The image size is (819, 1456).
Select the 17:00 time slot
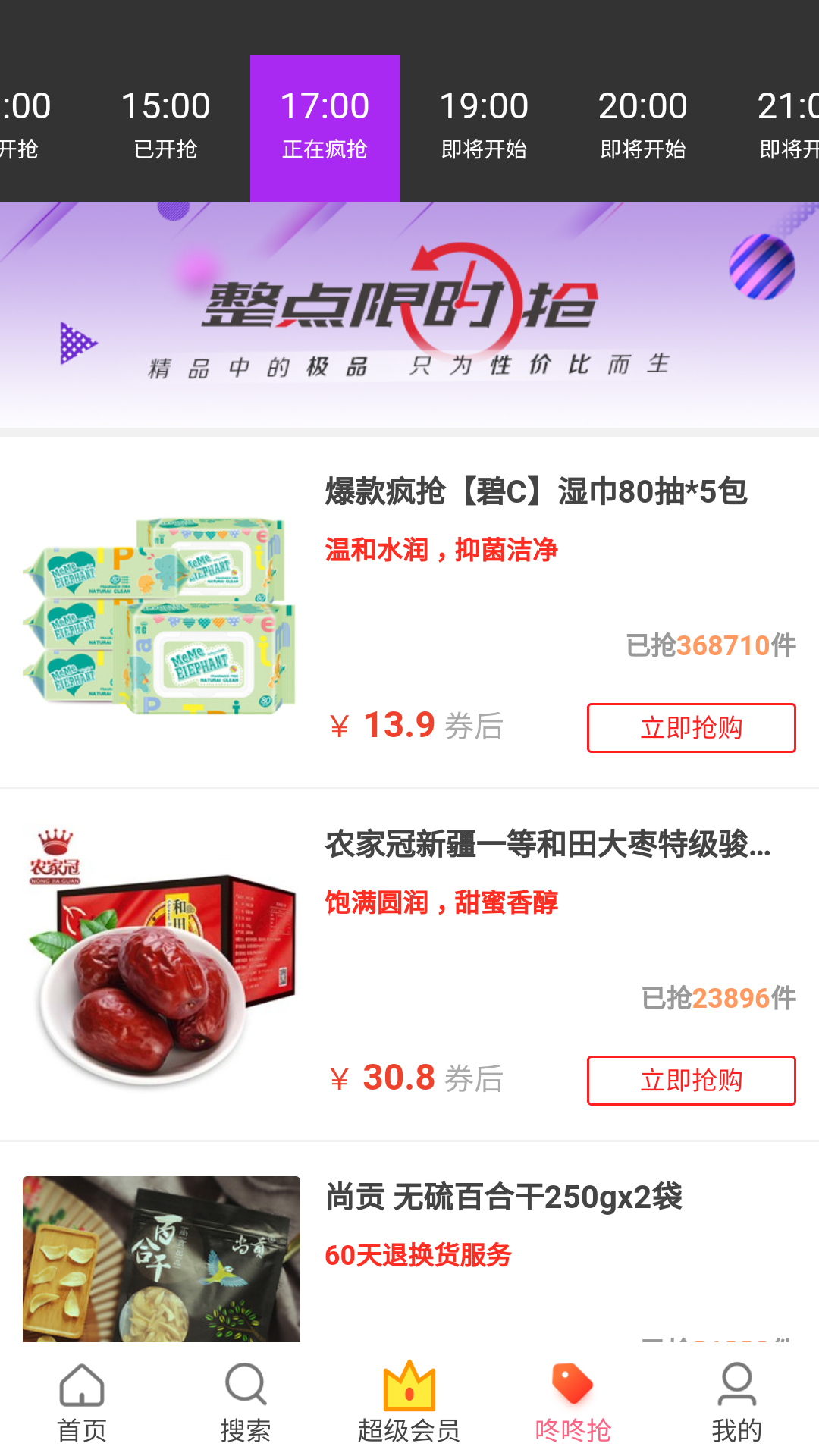(x=325, y=125)
